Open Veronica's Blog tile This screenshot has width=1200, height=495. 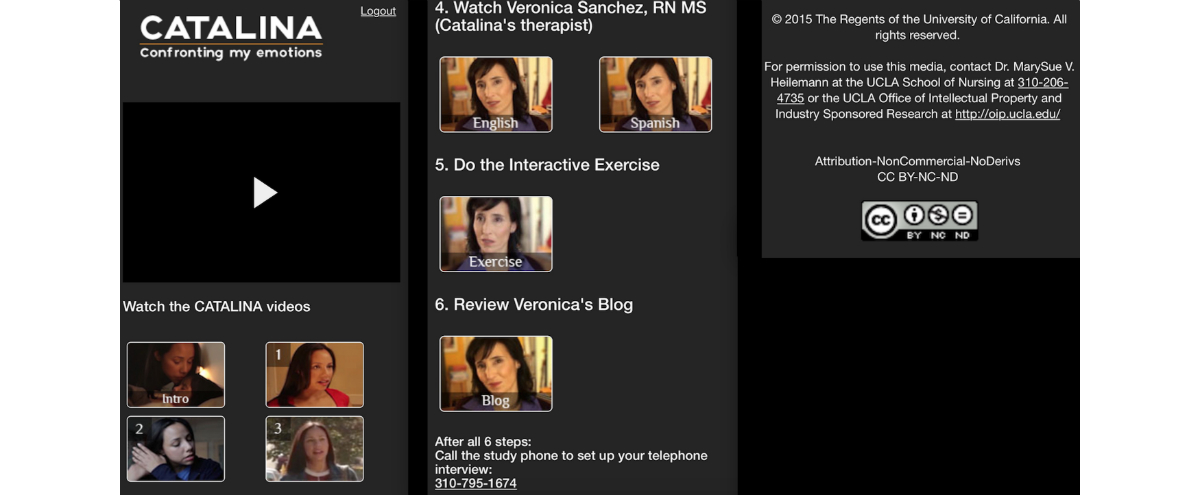tap(496, 373)
